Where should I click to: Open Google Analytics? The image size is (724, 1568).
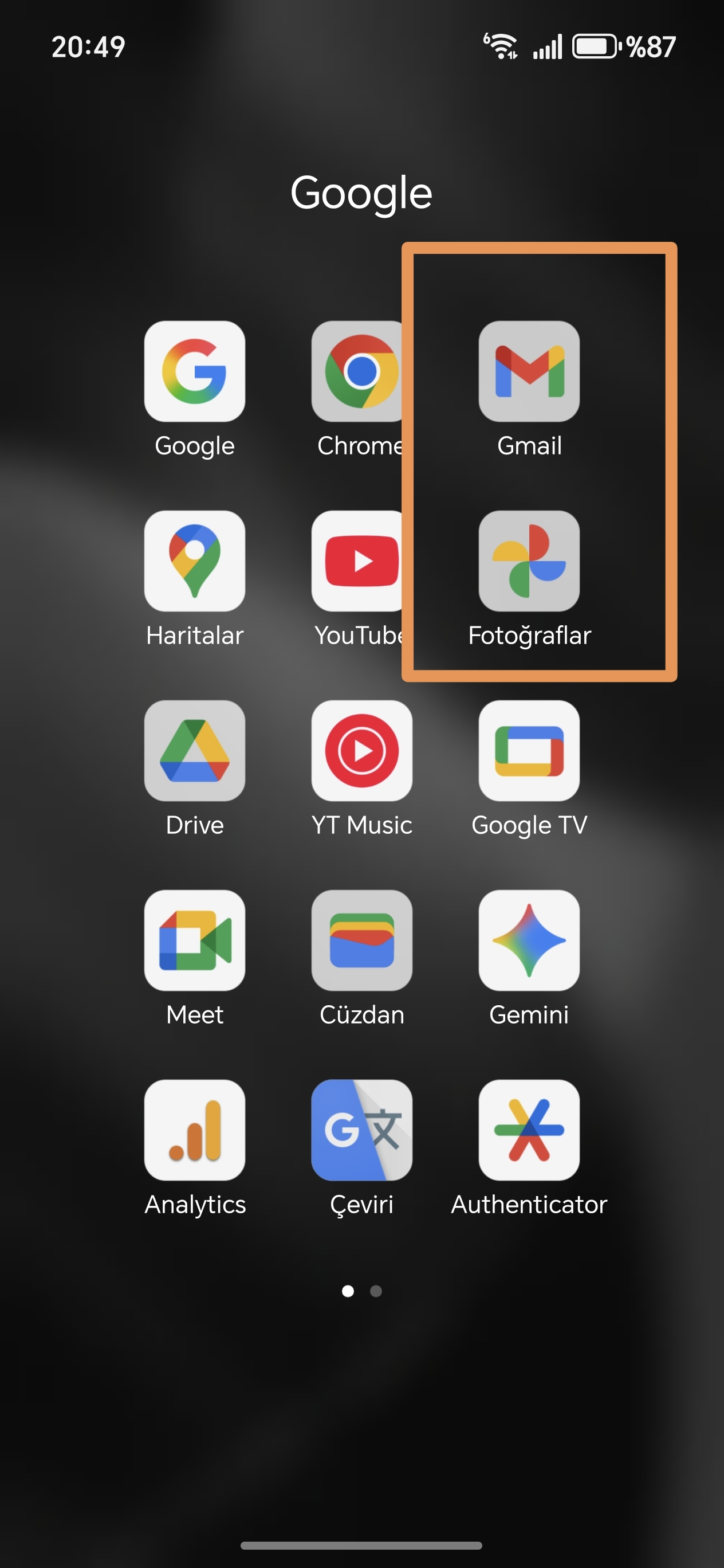195,1130
